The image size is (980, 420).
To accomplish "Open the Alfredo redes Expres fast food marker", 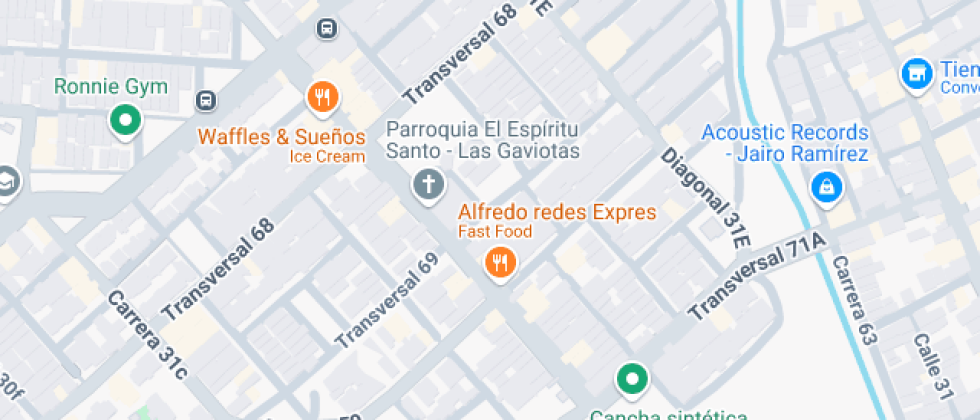I will (498, 263).
